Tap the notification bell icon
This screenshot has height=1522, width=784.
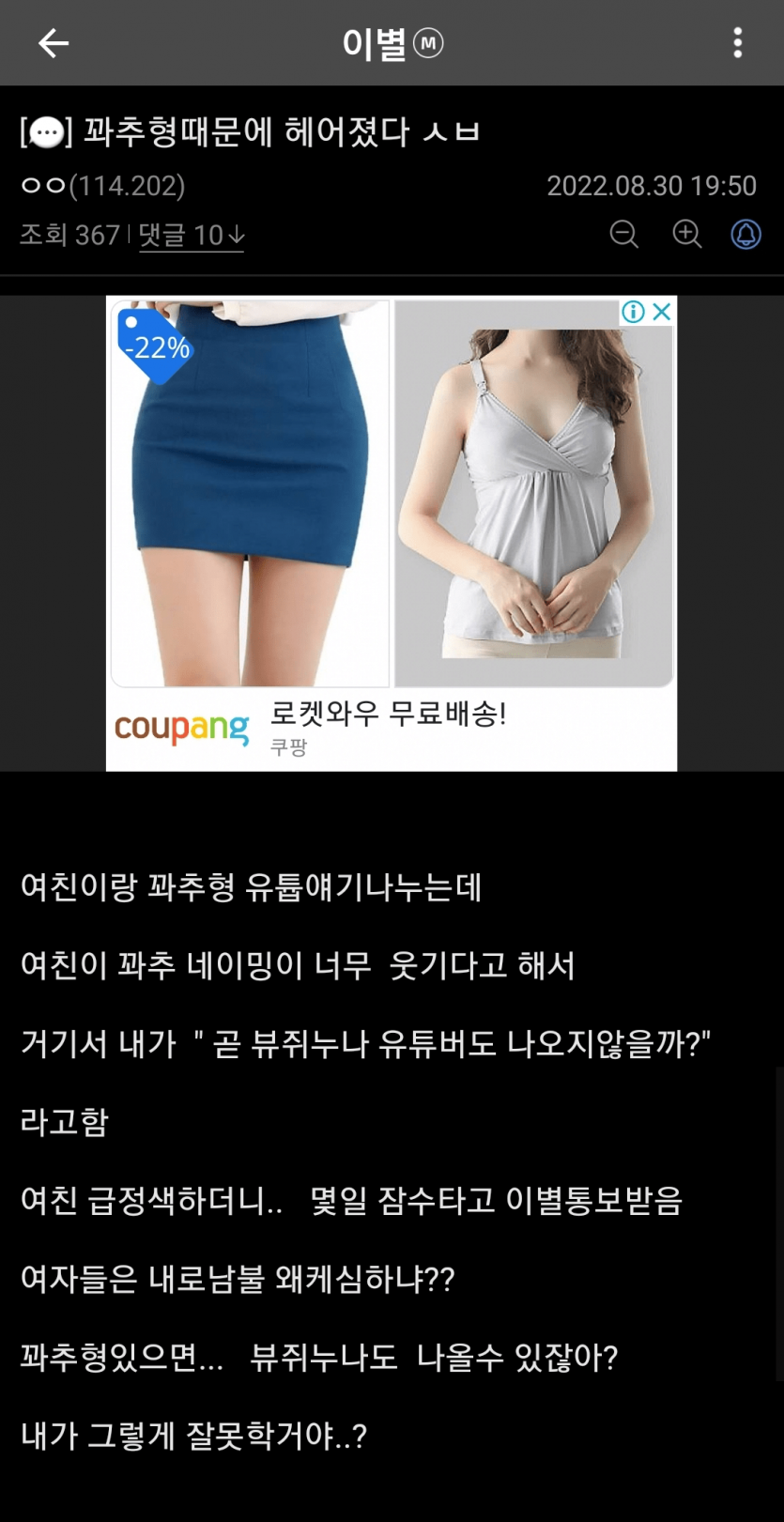click(x=746, y=234)
